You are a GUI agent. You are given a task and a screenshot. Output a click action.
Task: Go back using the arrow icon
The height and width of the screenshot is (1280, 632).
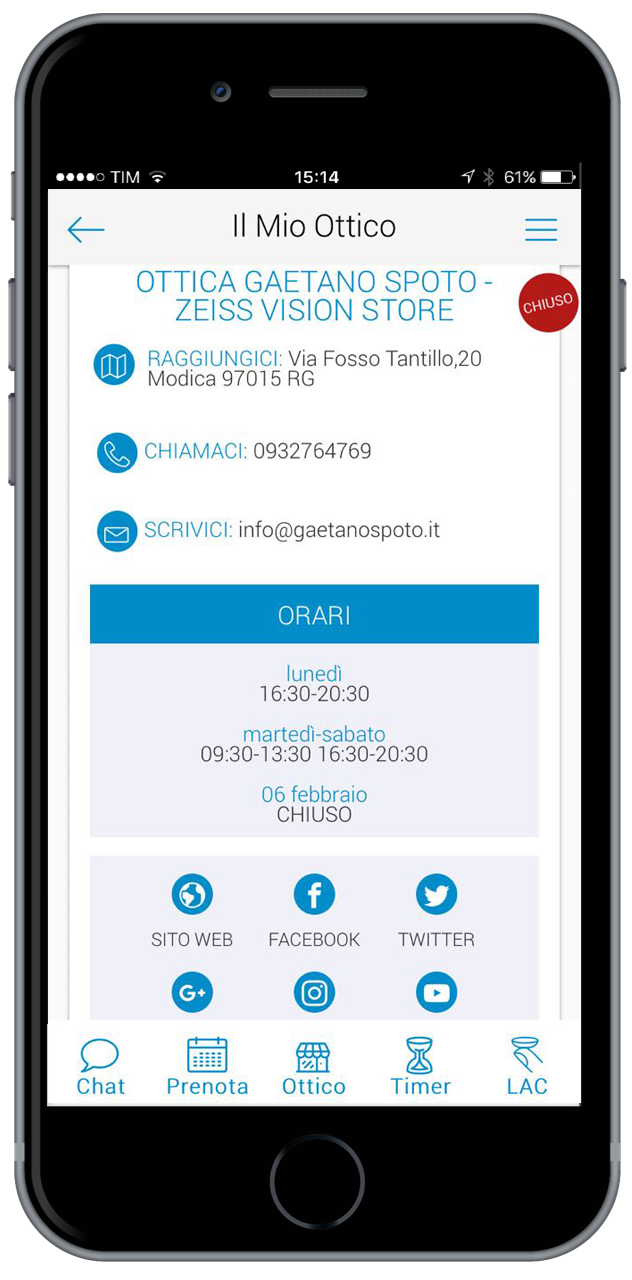point(86,229)
